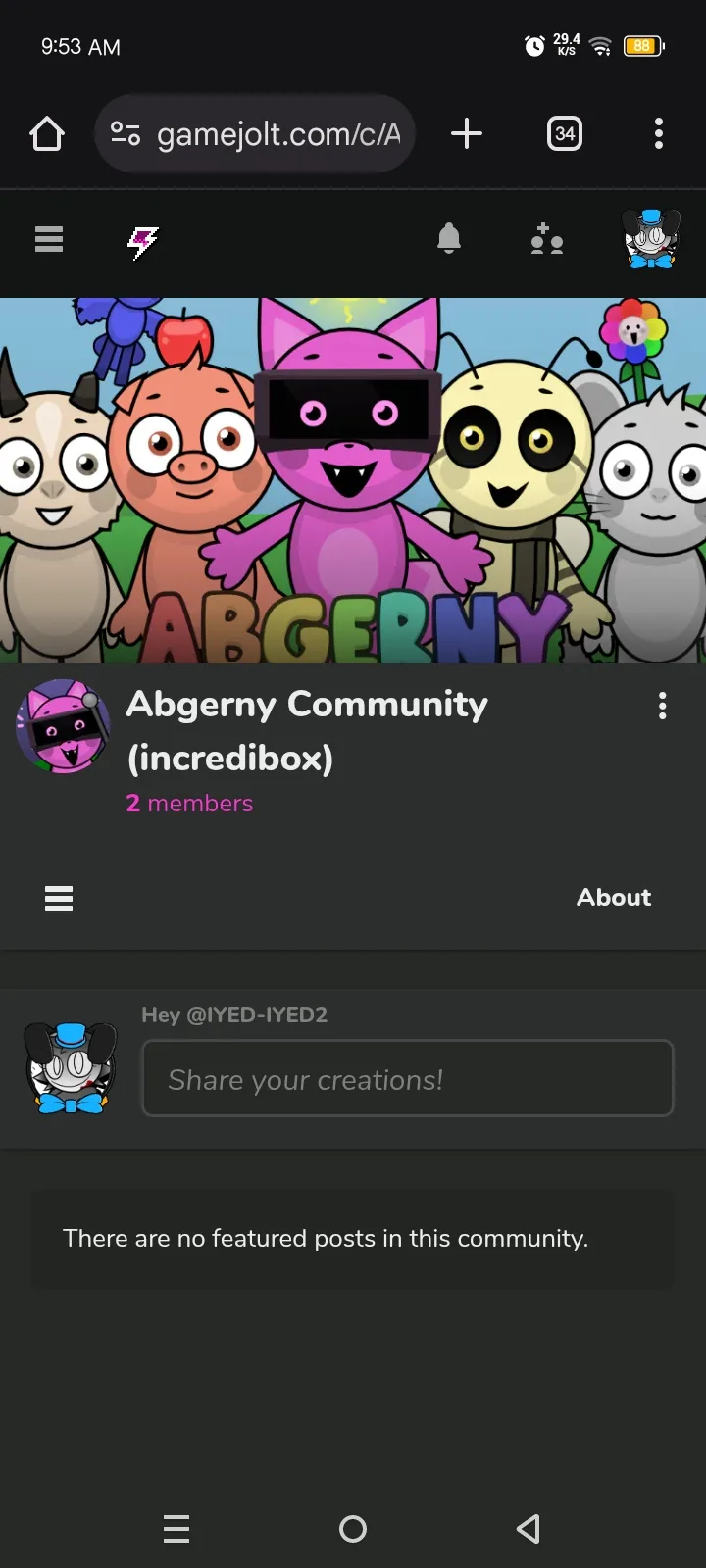
Task: Tap the Share your creations field
Action: point(408,1078)
